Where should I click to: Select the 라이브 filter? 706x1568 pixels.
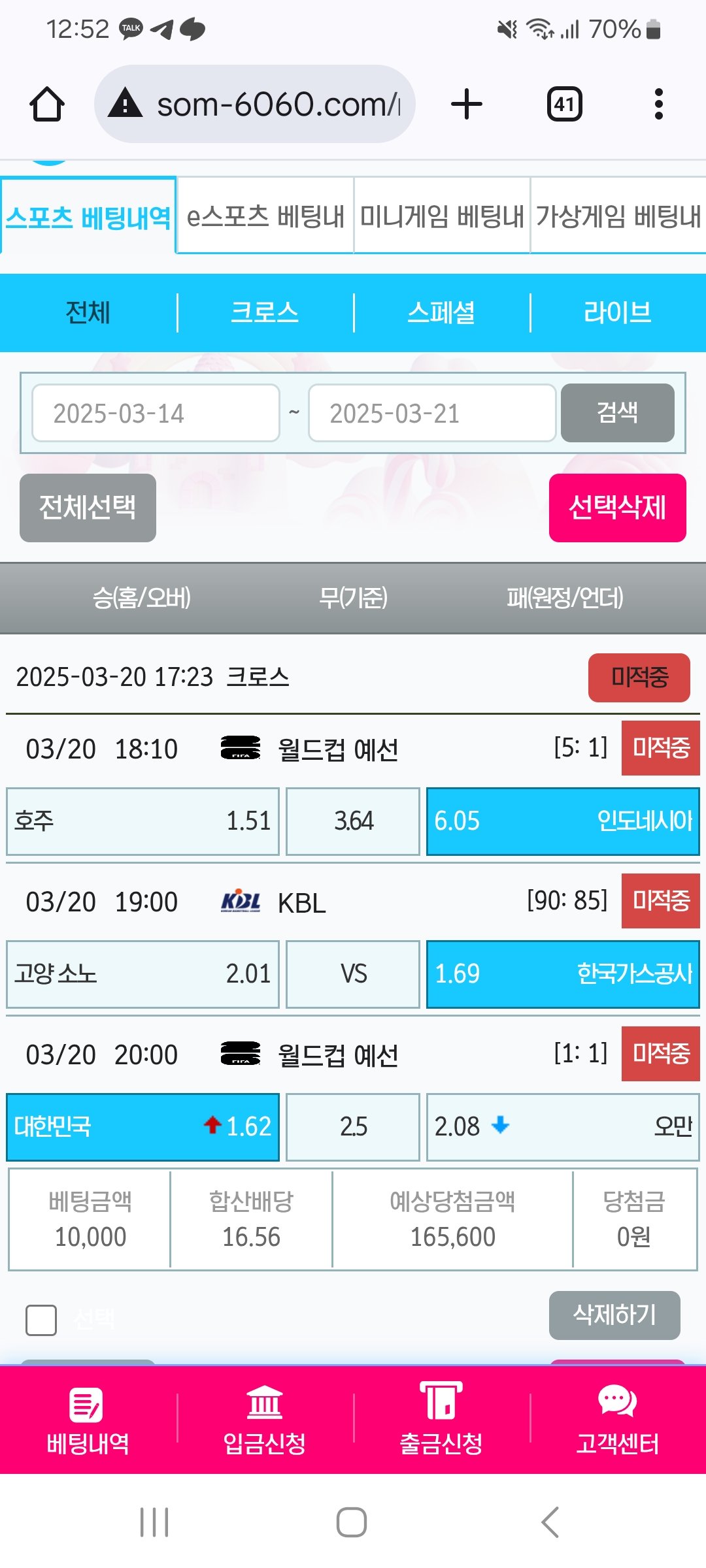tap(618, 312)
